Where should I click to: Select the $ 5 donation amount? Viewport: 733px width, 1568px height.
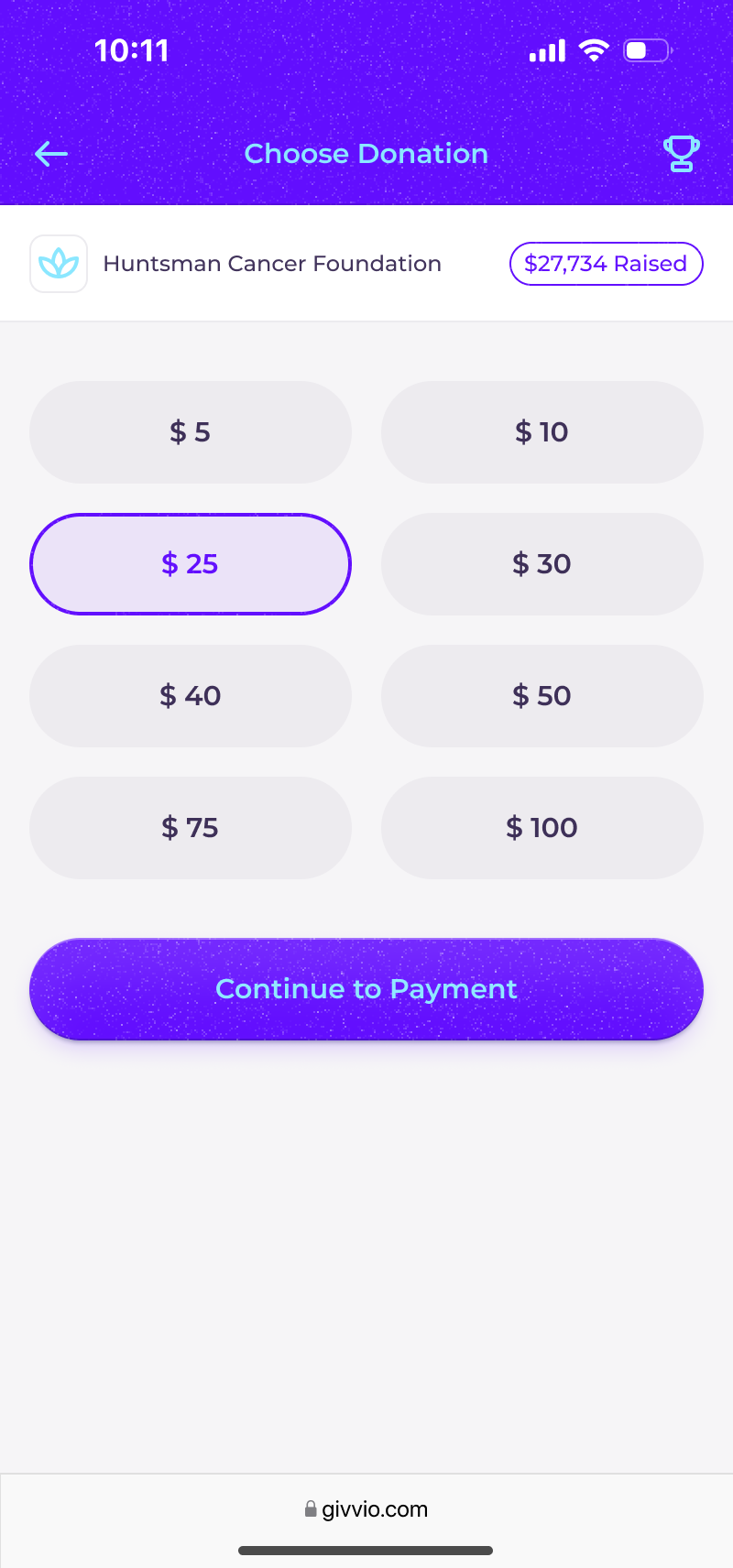point(191,432)
